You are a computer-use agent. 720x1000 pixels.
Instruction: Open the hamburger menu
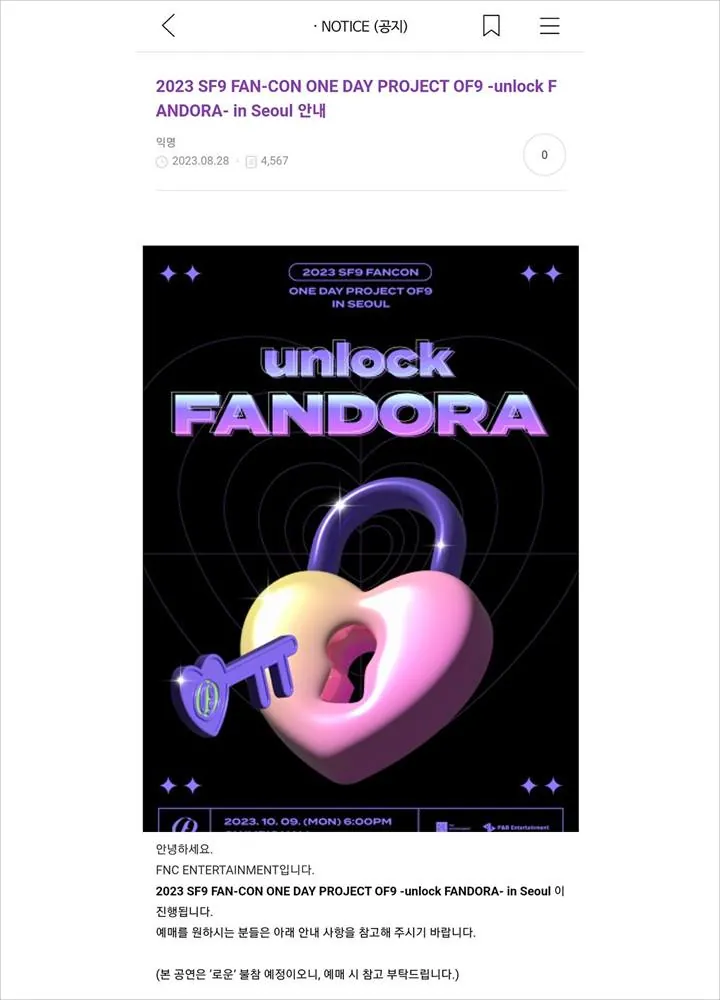click(x=549, y=26)
